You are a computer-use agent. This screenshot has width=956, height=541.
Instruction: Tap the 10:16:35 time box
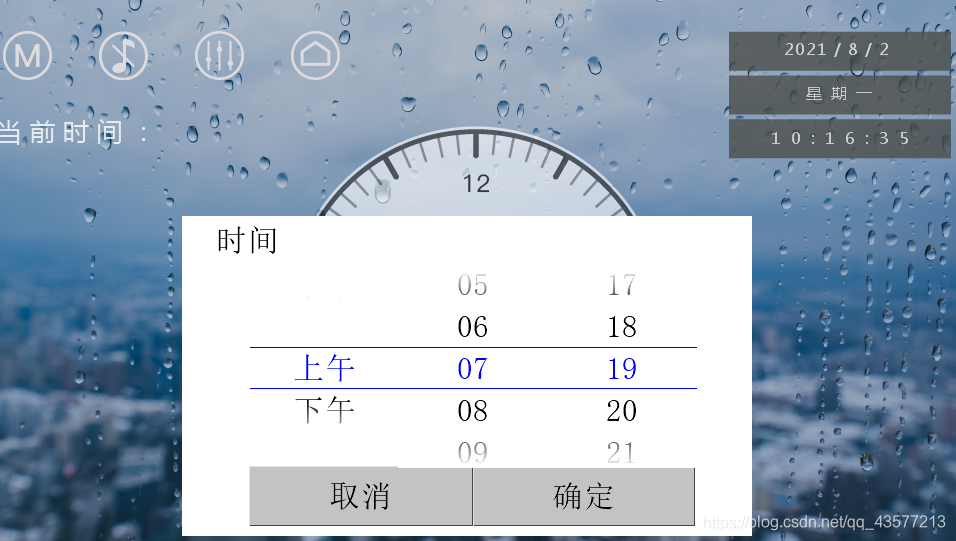(x=838, y=139)
